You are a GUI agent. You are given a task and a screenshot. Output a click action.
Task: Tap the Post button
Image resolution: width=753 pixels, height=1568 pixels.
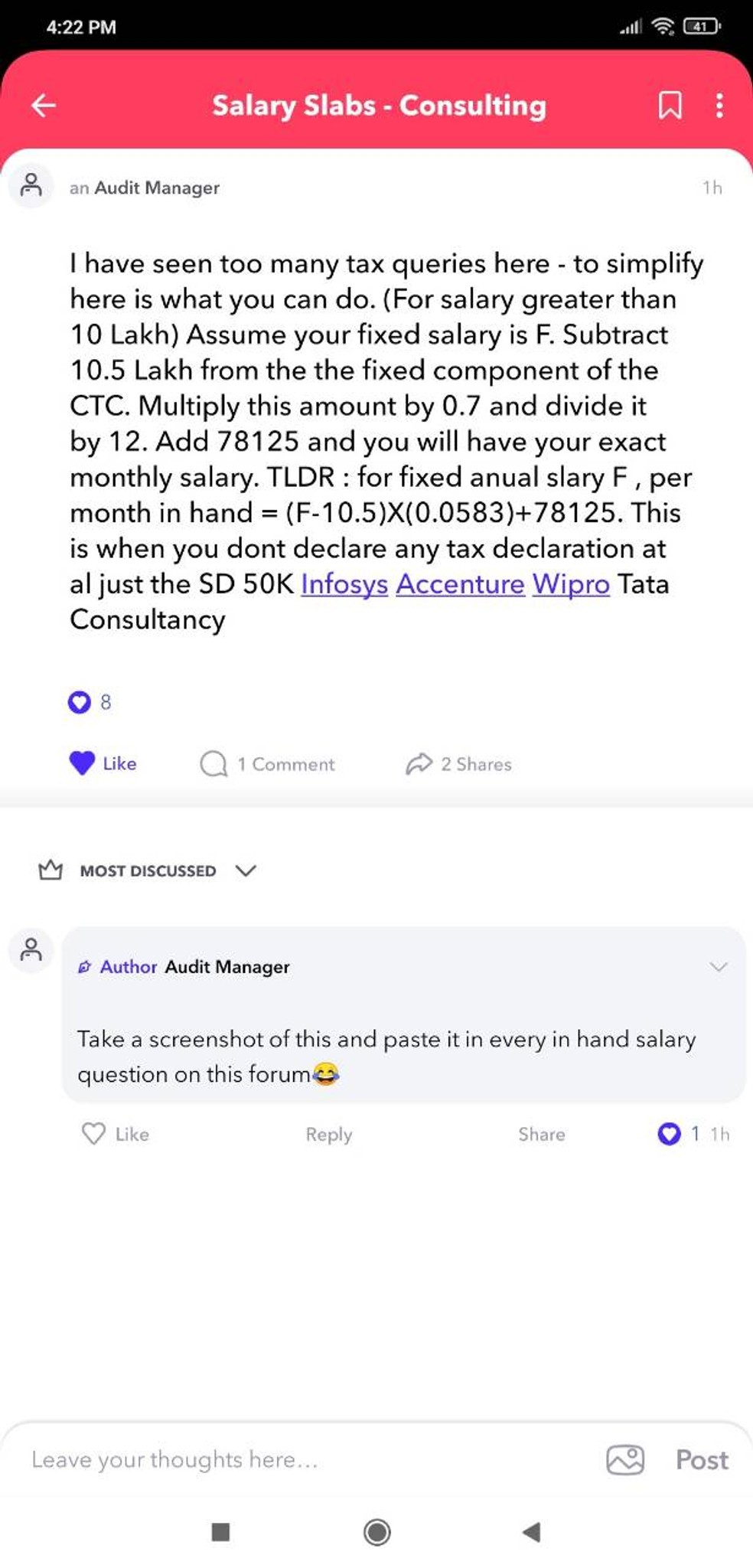click(702, 1460)
